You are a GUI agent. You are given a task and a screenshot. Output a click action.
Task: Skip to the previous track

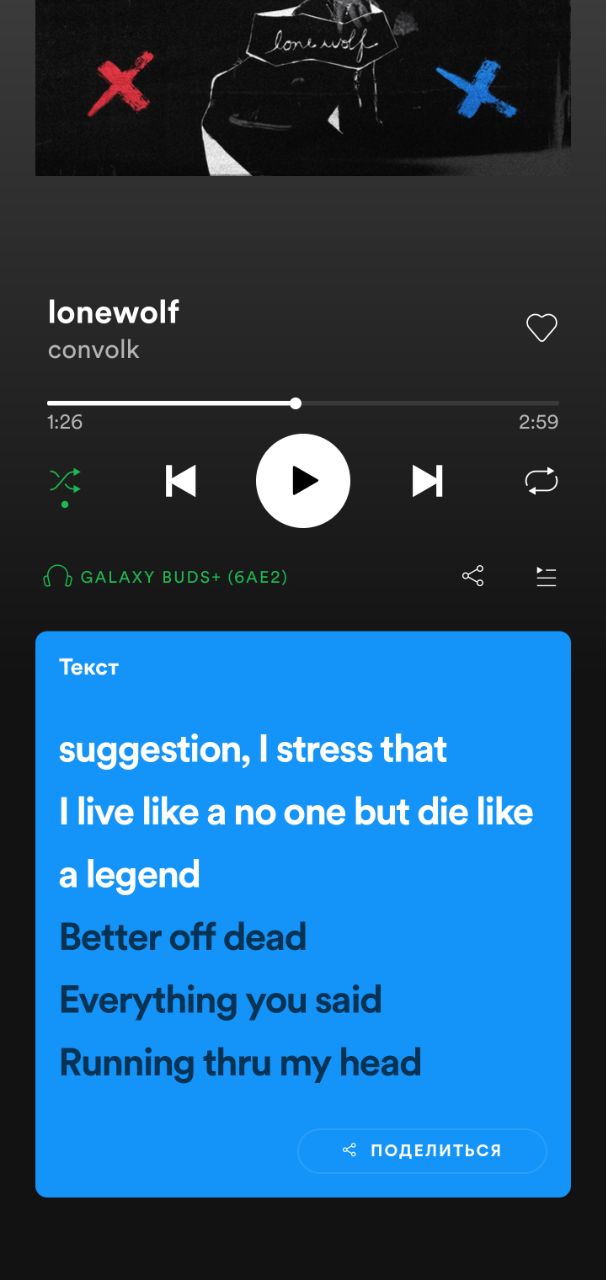(x=181, y=481)
